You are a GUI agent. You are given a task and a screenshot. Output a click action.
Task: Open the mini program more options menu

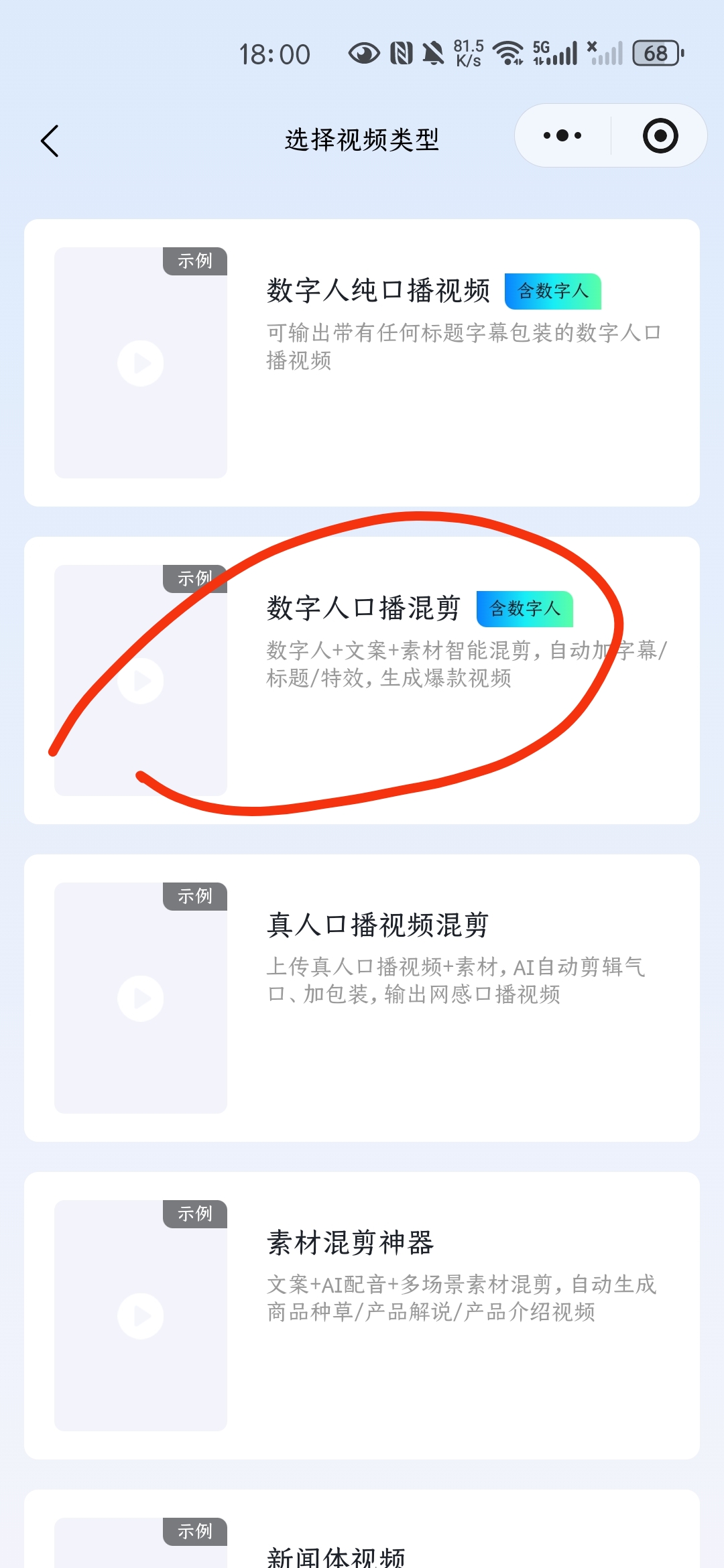(x=562, y=136)
